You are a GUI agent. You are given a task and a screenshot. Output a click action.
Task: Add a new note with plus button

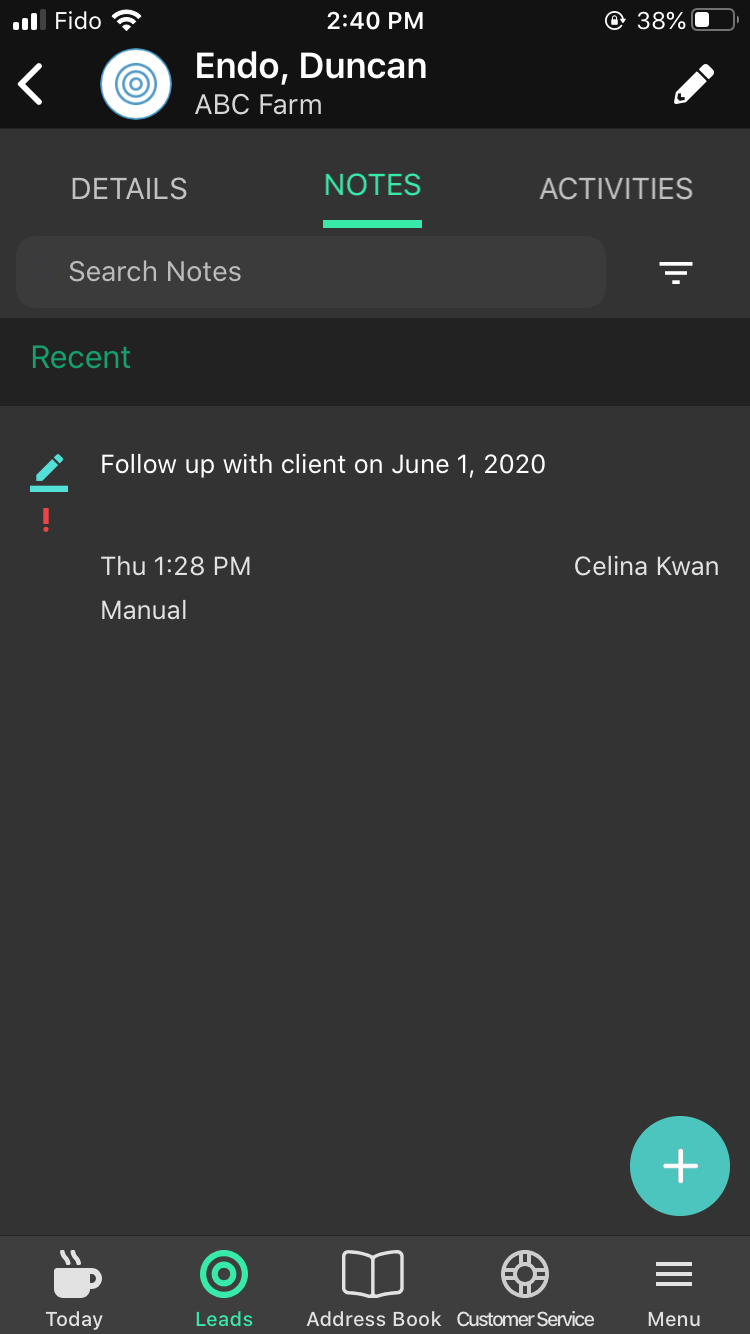click(x=680, y=1166)
